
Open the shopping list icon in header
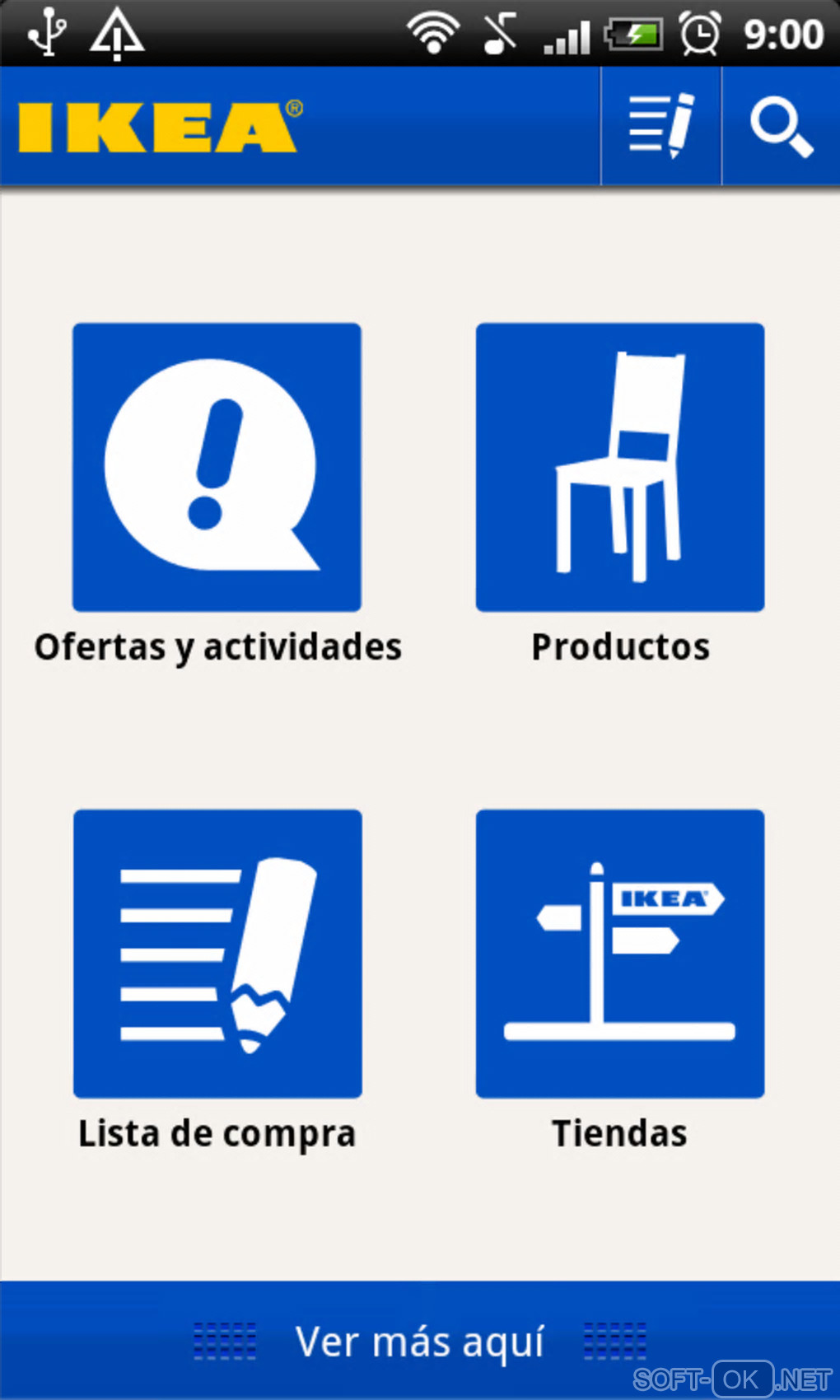[x=661, y=126]
